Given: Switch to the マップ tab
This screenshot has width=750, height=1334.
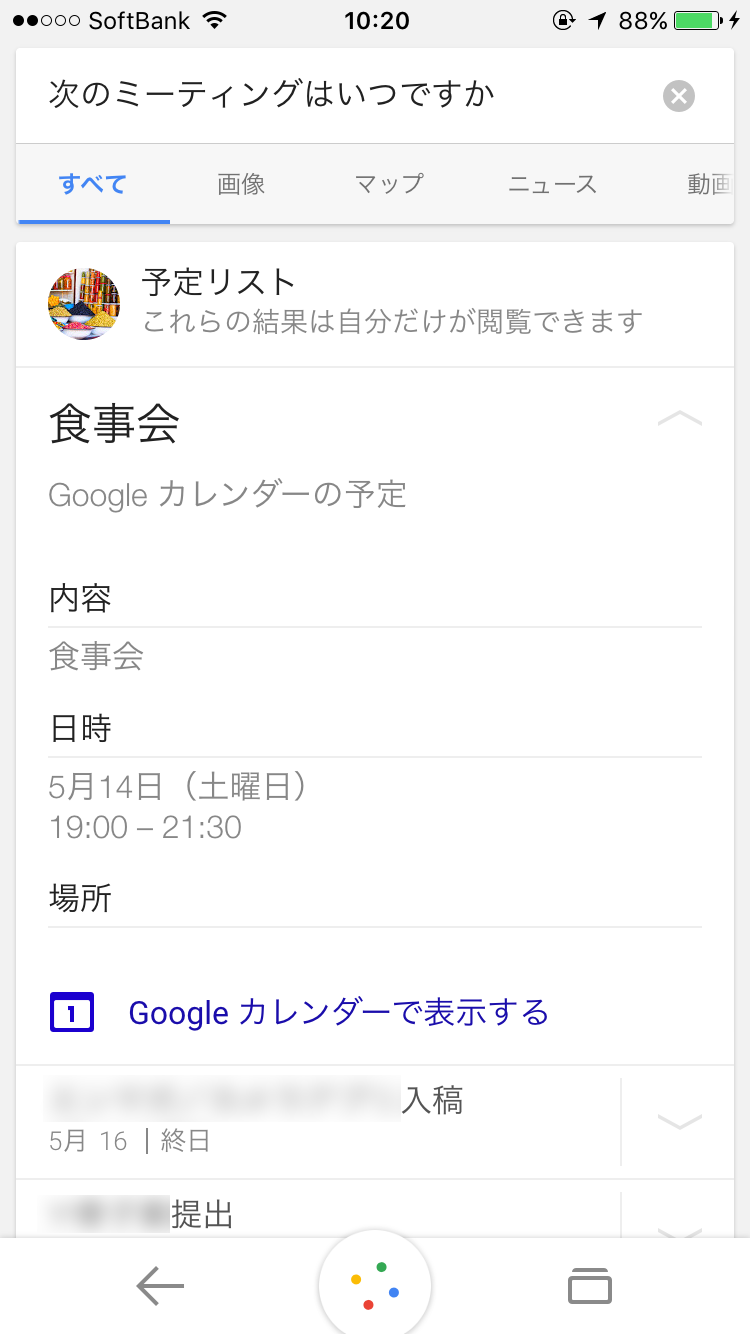Looking at the screenshot, I should tap(389, 184).
